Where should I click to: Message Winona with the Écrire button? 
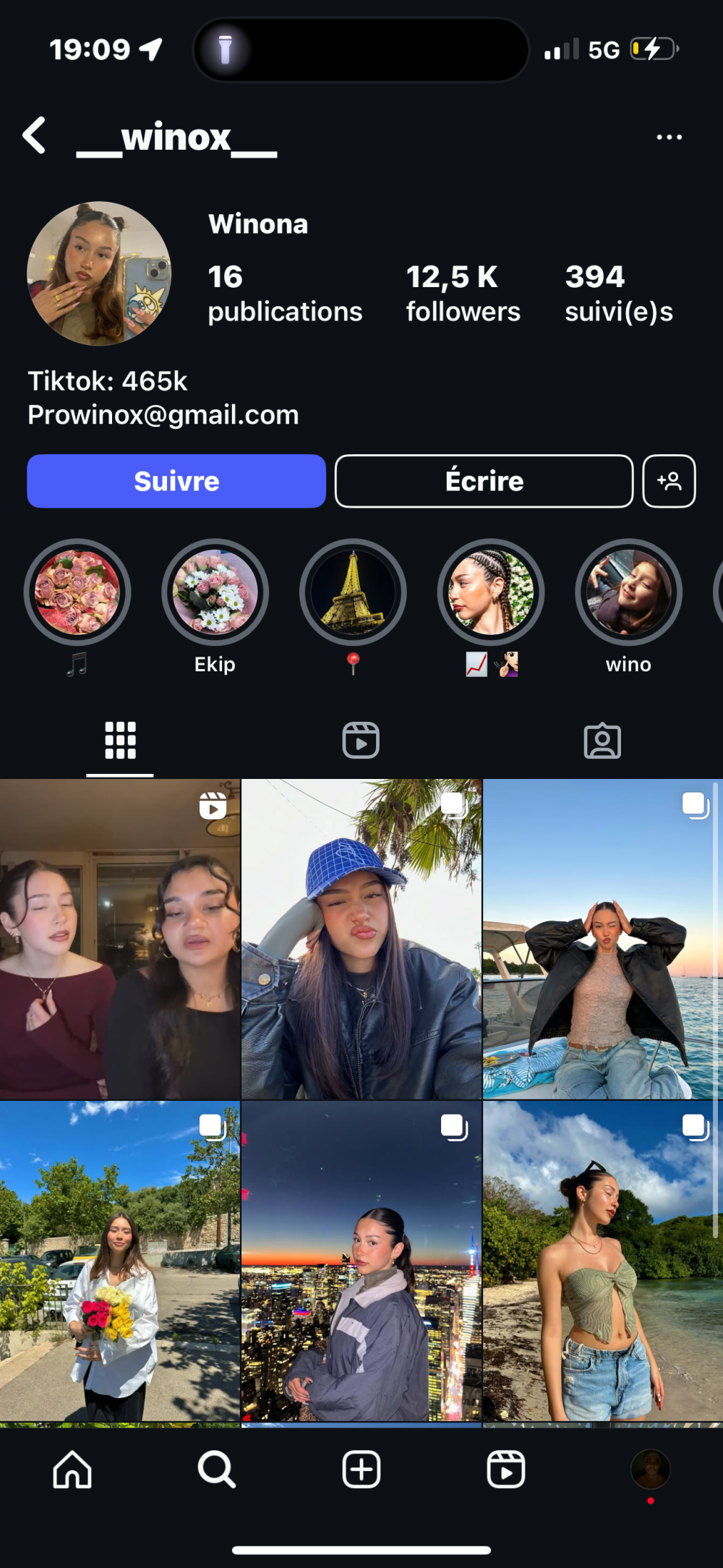484,482
